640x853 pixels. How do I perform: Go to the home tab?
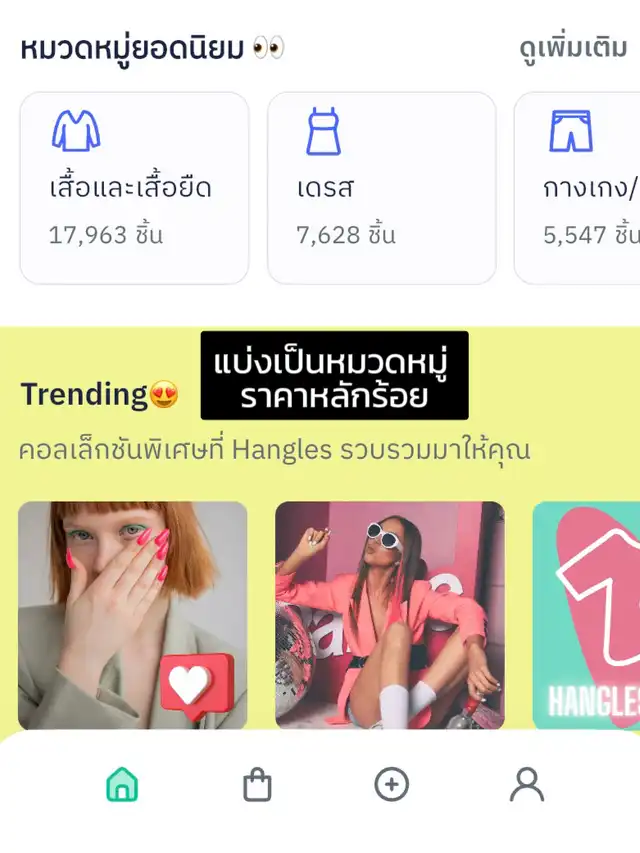point(123,785)
